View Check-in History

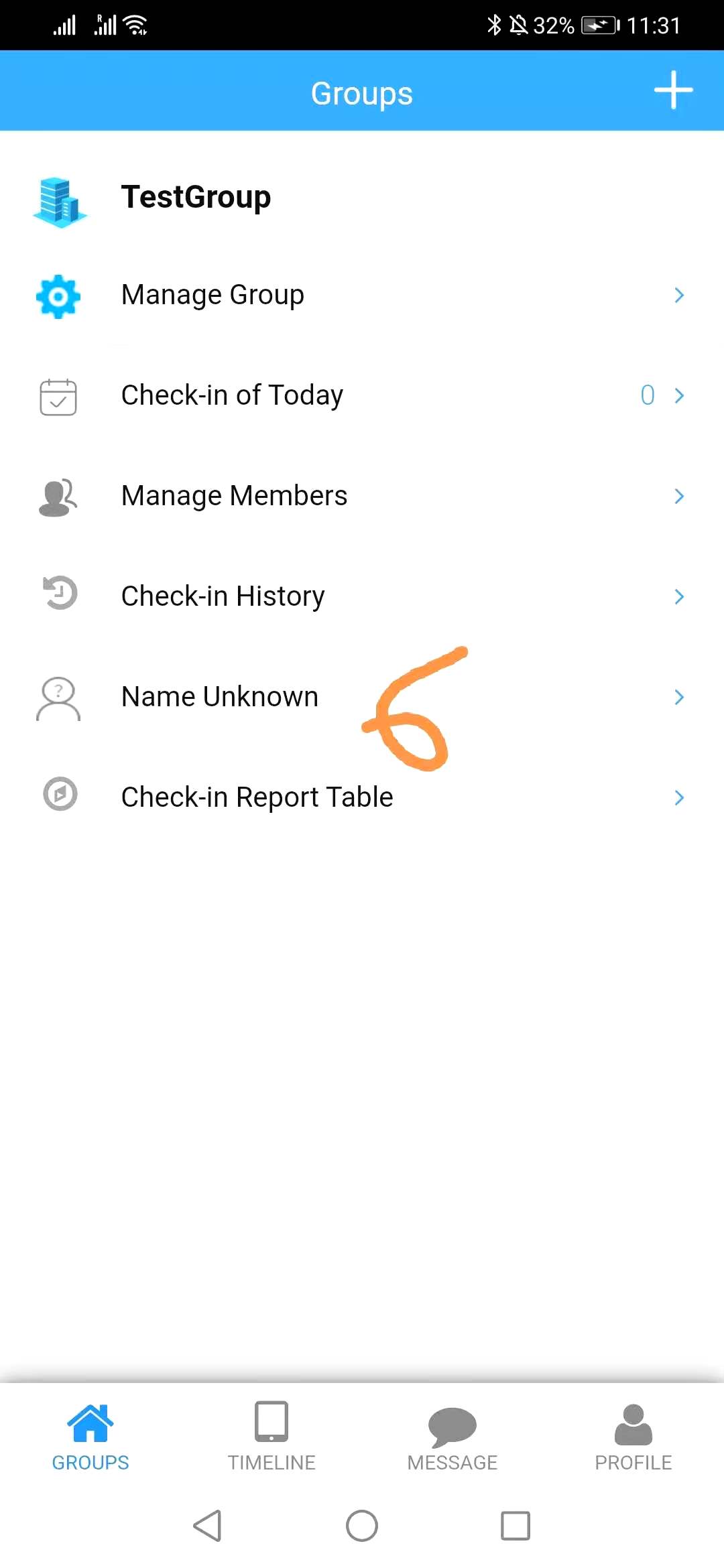coord(362,596)
